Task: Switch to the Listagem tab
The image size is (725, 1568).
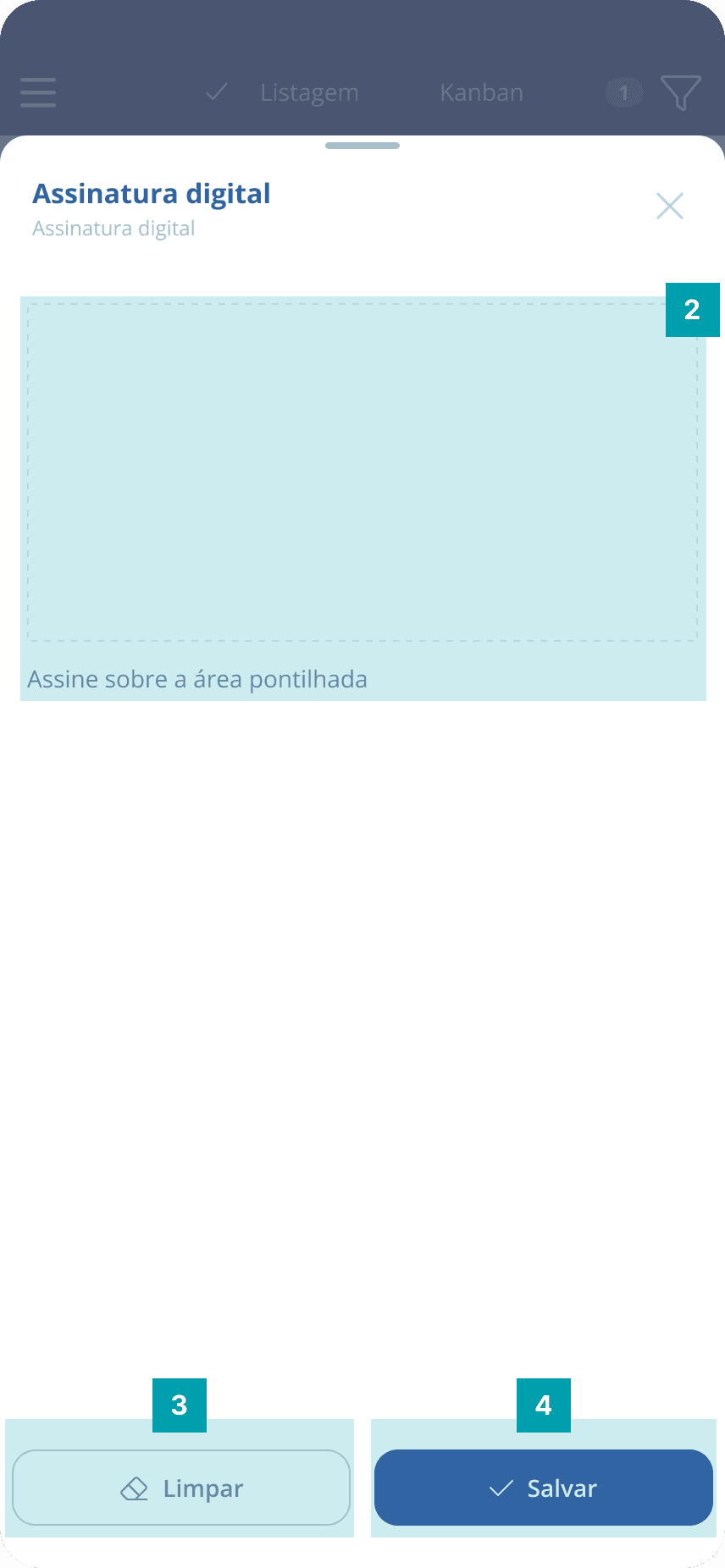Action: [x=310, y=93]
